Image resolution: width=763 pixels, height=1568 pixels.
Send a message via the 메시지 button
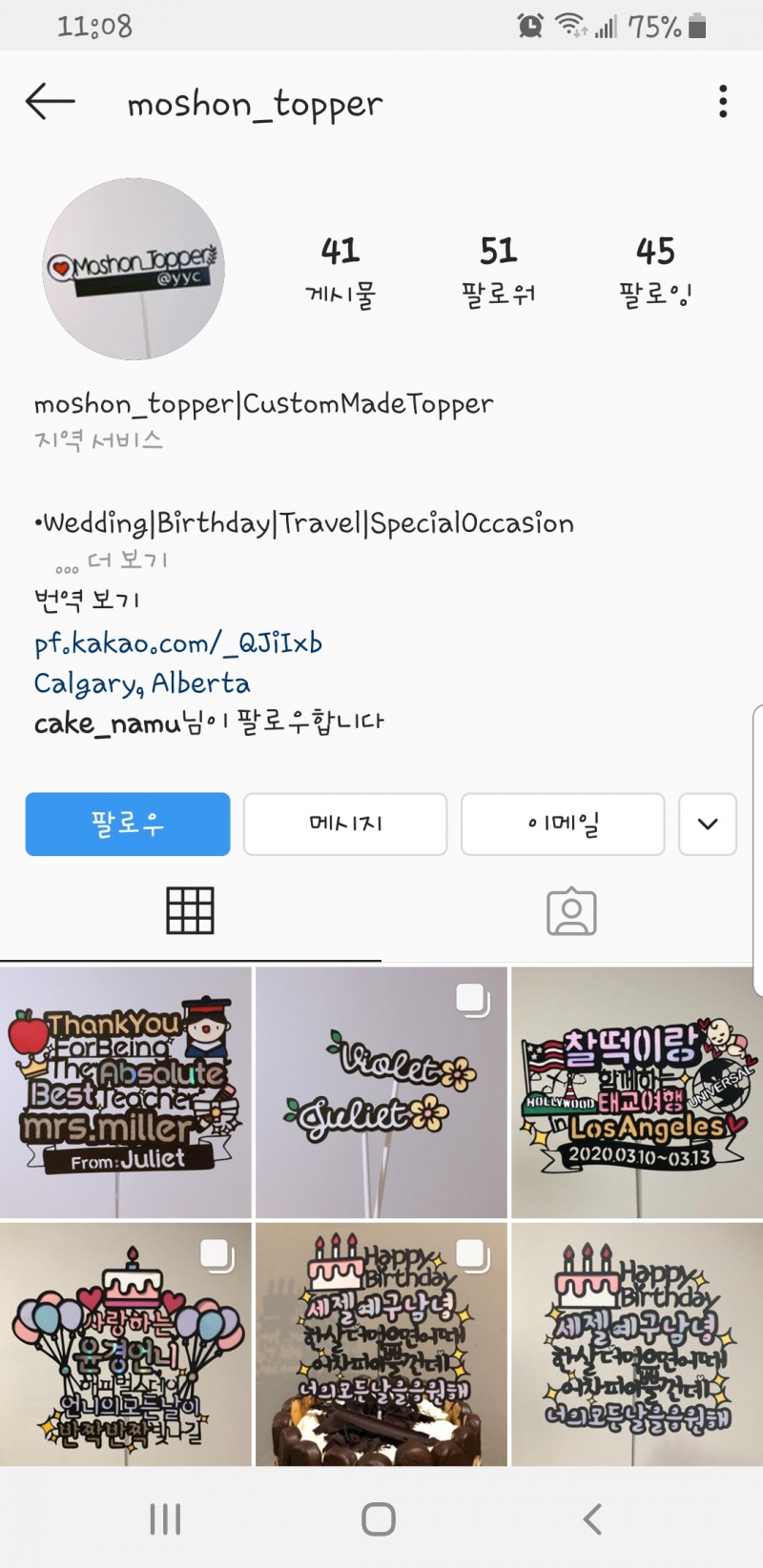[x=345, y=824]
